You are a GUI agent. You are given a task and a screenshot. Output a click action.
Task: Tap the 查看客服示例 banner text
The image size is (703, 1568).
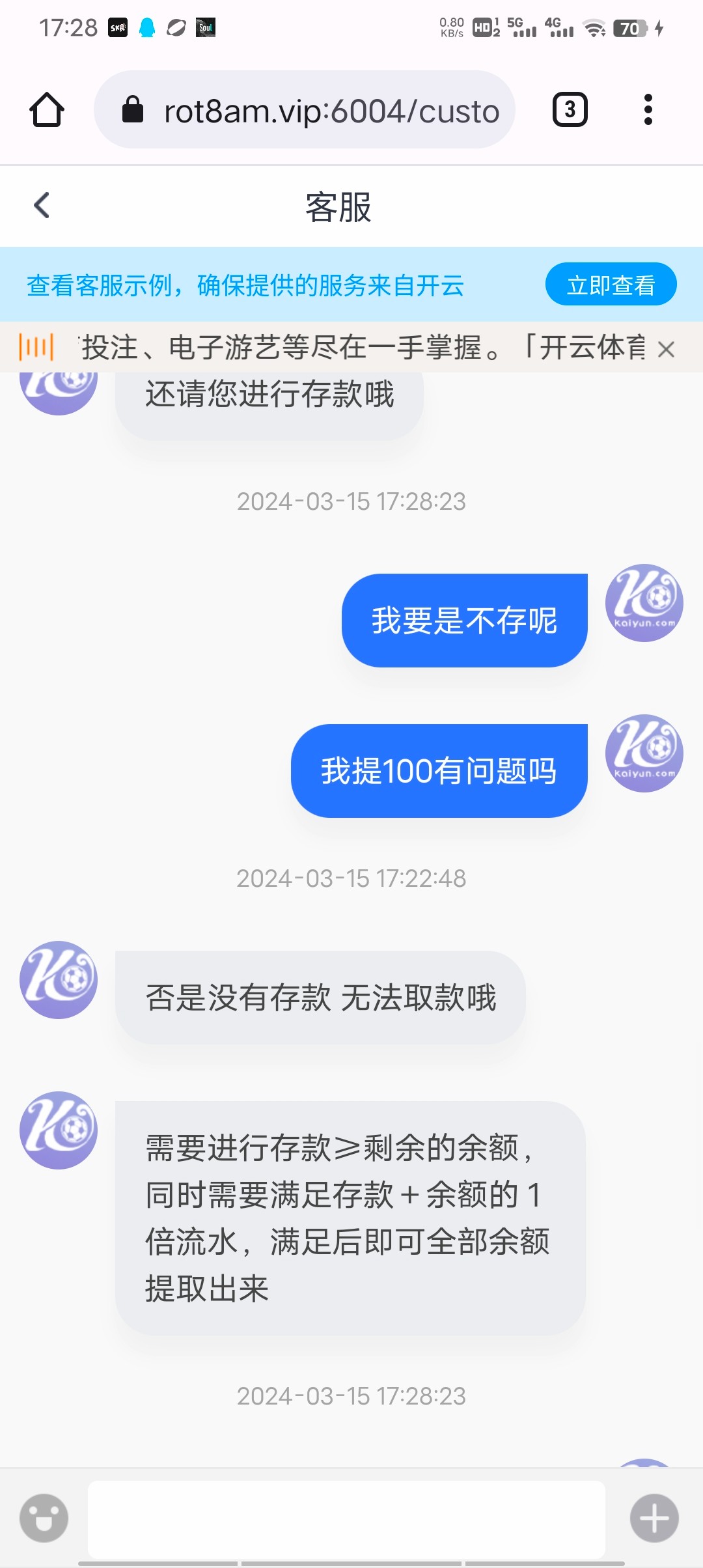coord(244,284)
